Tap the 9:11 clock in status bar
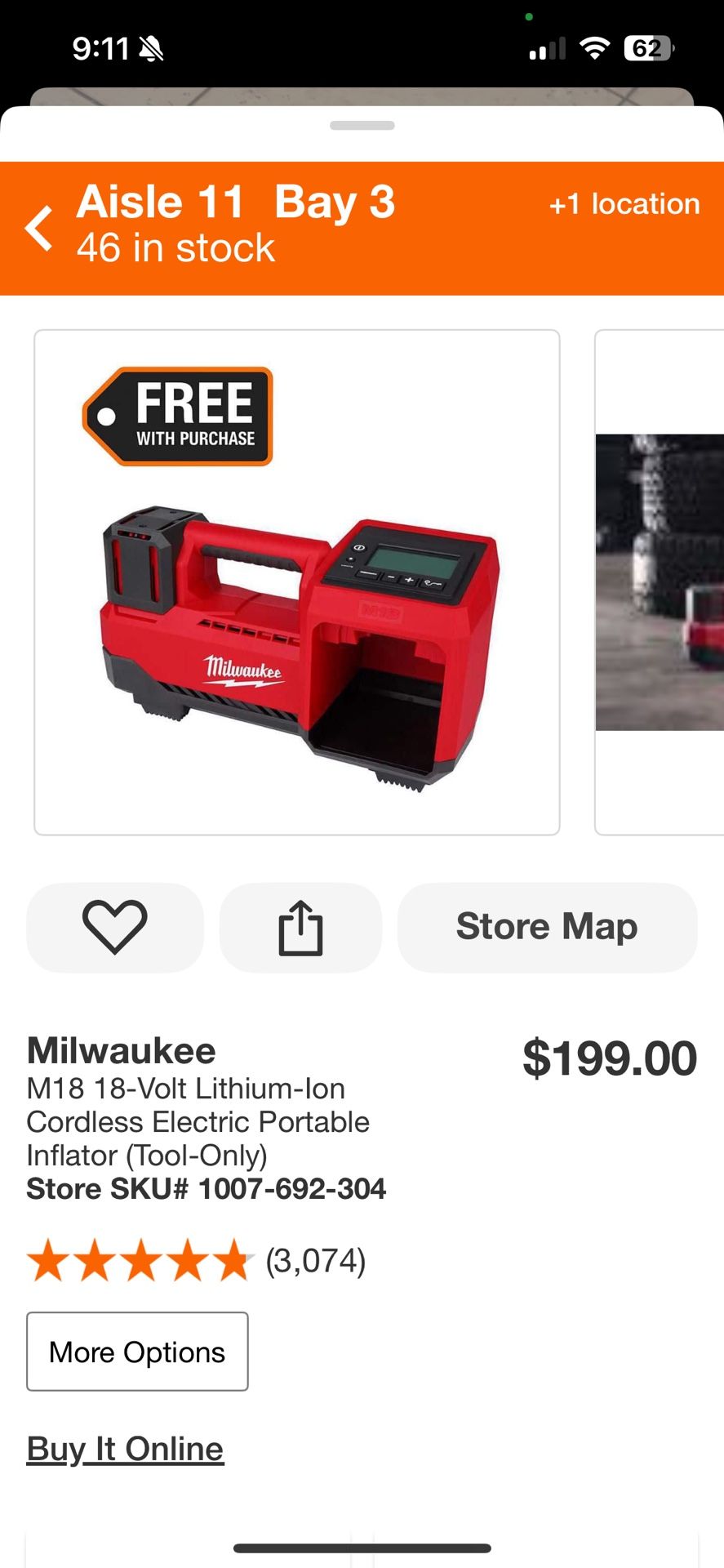The width and height of the screenshot is (724, 1568). coord(100,48)
